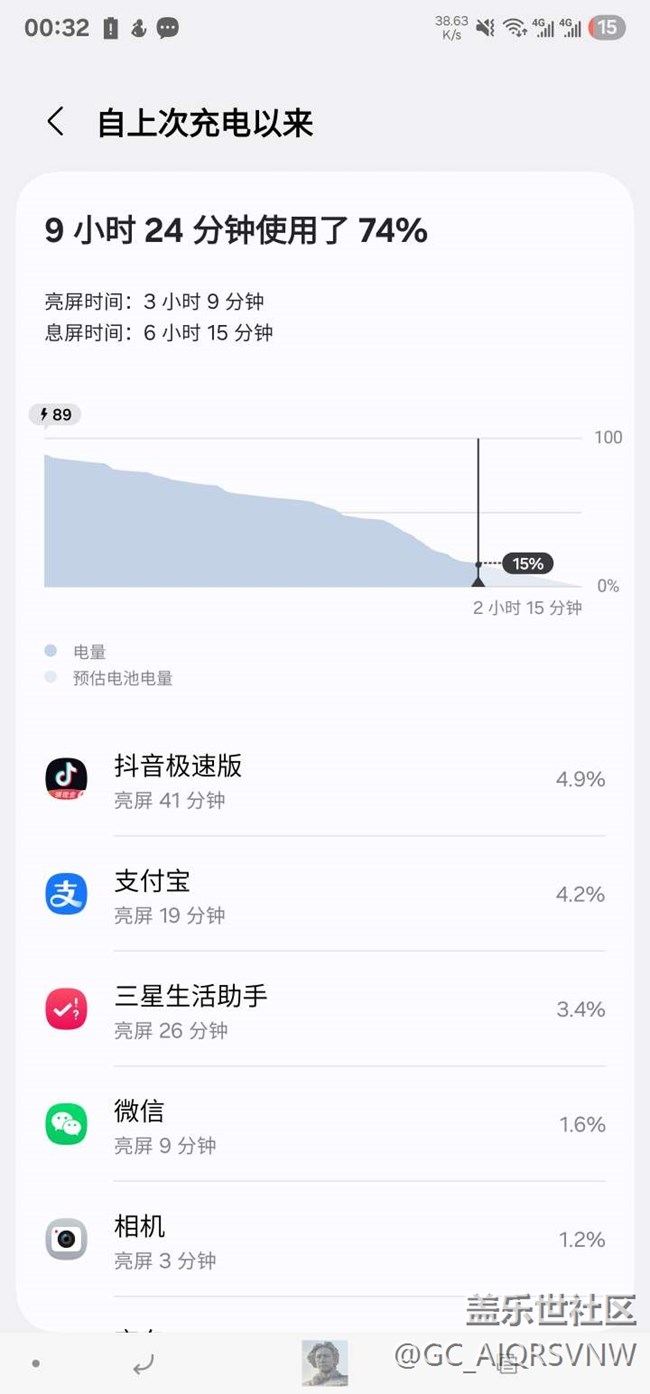Open 三星生活助手 battery usage details
This screenshot has height=1394, width=650.
[x=325, y=1009]
